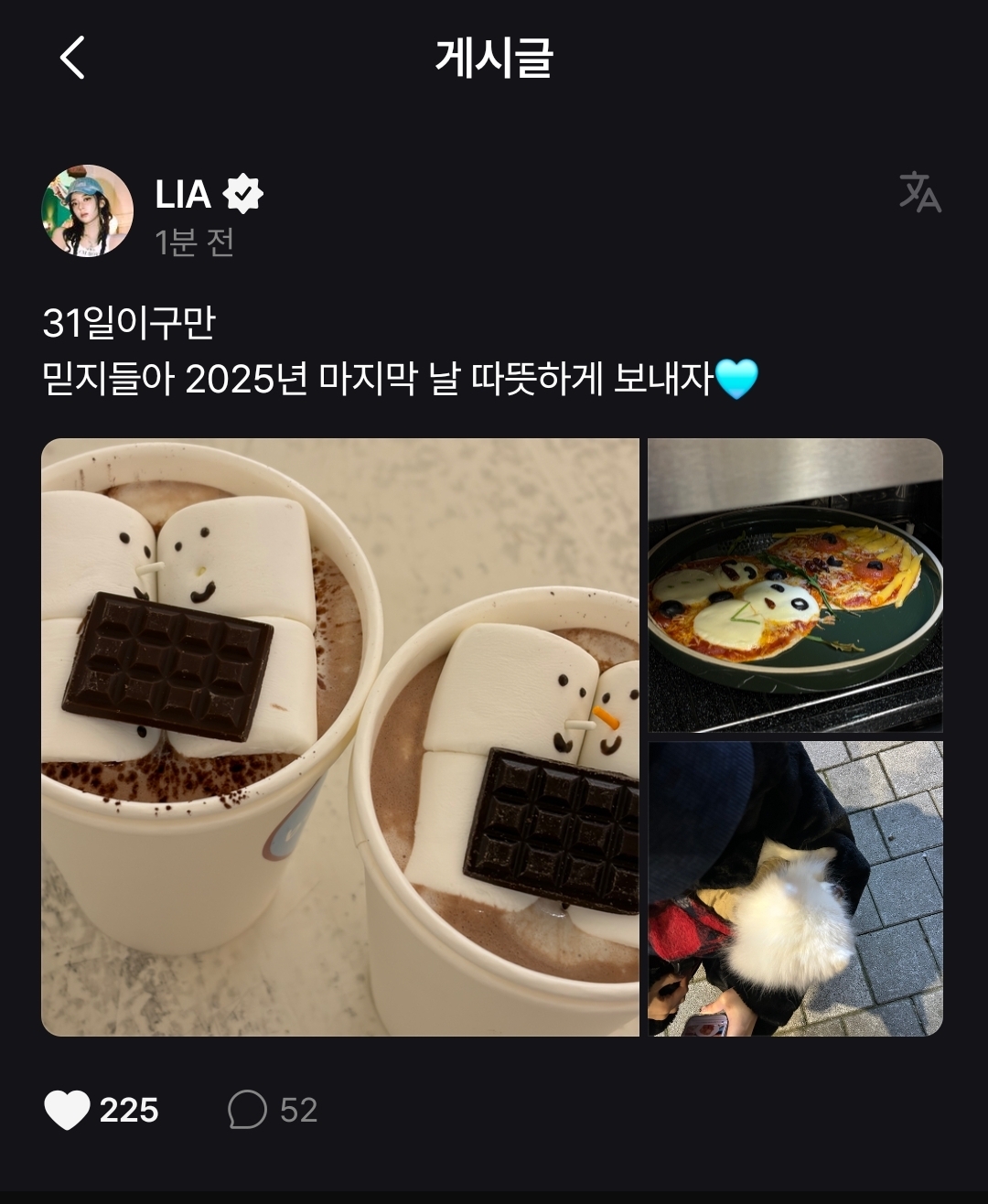Open LIA's profile picture
Image resolution: width=988 pixels, height=1204 pixels.
pos(88,210)
